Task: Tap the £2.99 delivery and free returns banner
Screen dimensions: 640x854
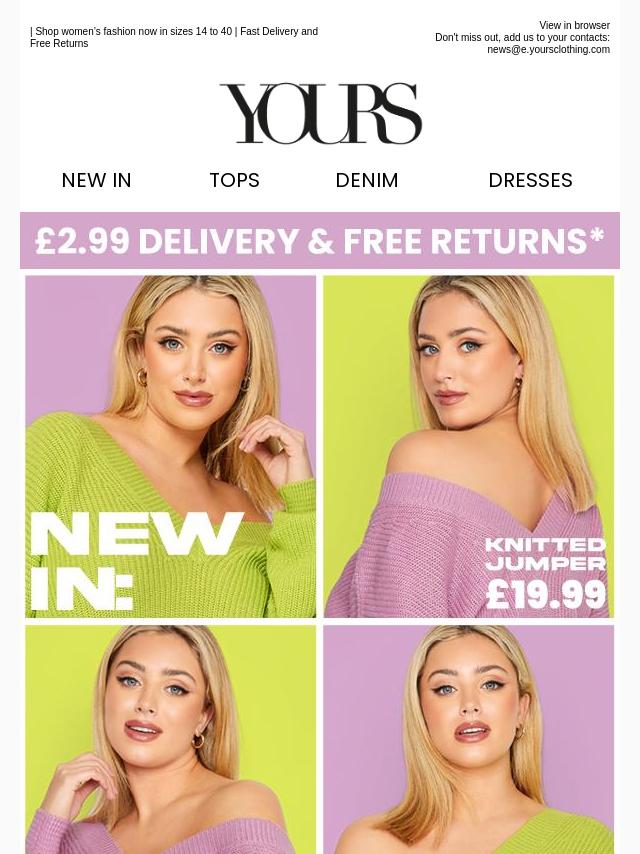Action: coord(320,241)
